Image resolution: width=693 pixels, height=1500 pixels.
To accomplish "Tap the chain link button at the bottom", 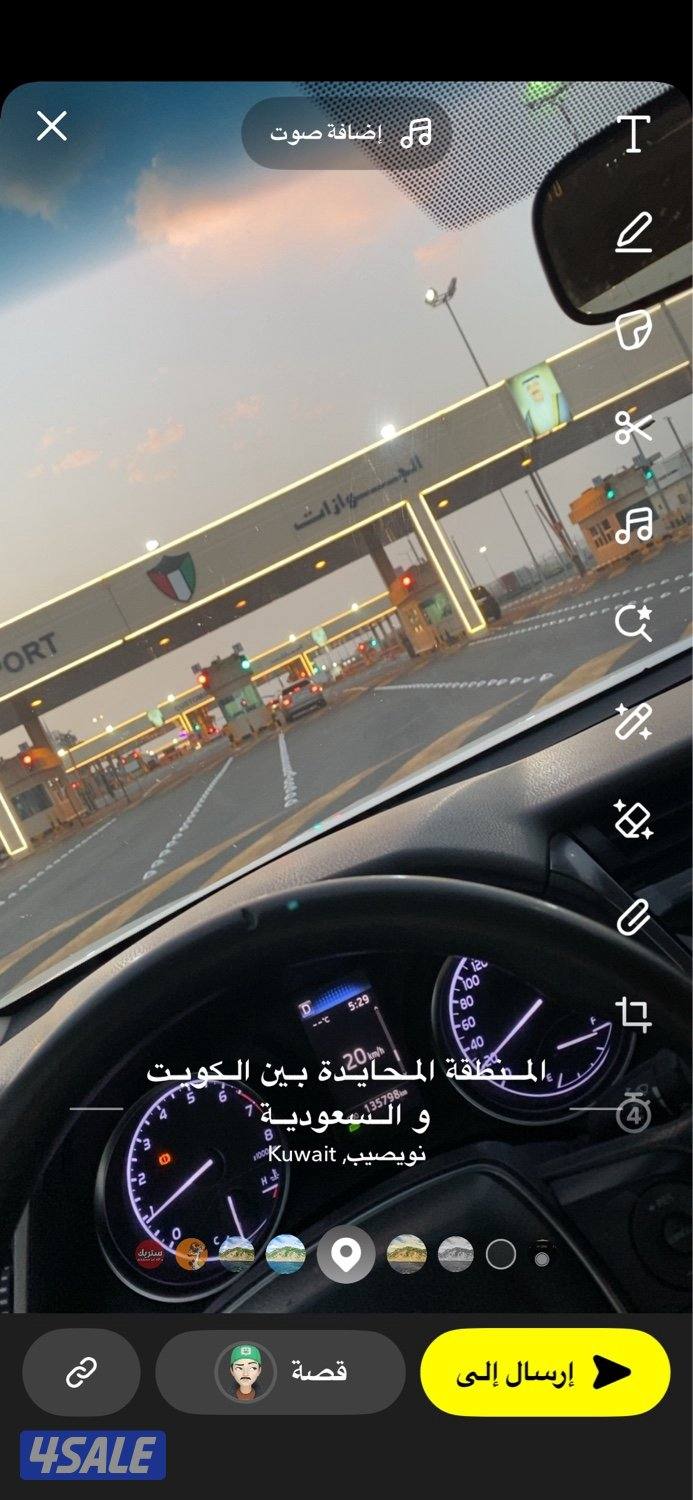I will pos(81,1373).
